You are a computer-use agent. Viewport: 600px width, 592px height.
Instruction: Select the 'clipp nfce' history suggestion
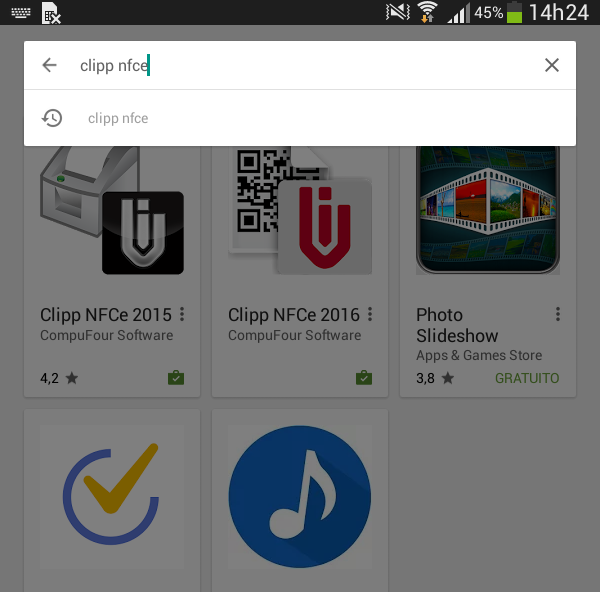(x=118, y=118)
